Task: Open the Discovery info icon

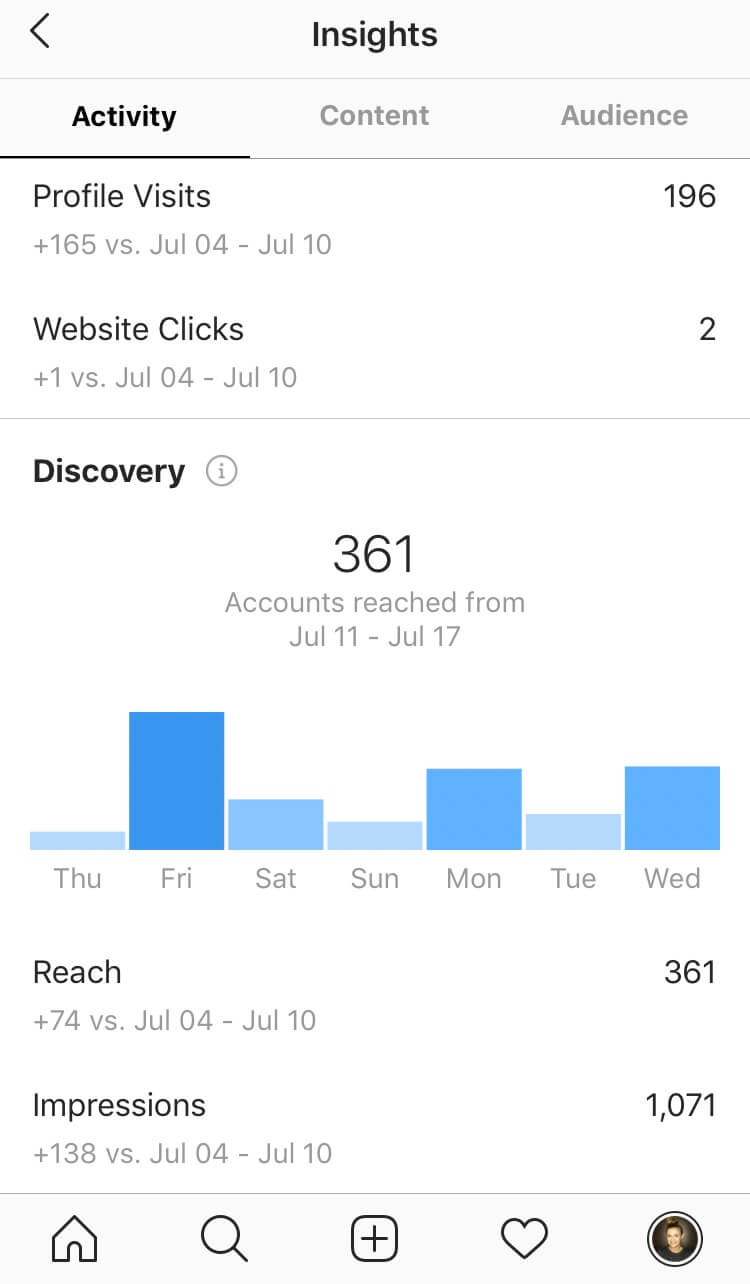Action: coord(221,471)
